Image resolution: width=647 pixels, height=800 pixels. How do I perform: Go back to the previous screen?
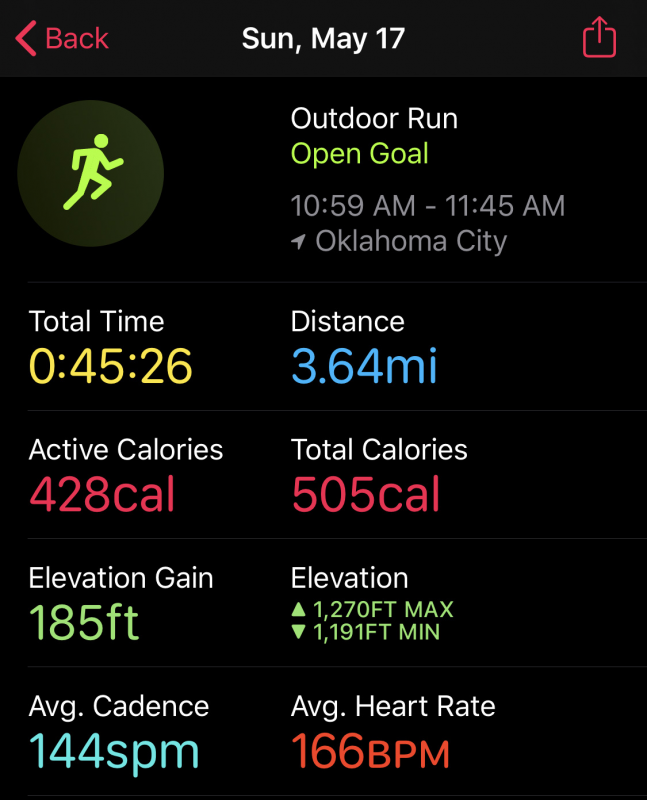coord(62,39)
